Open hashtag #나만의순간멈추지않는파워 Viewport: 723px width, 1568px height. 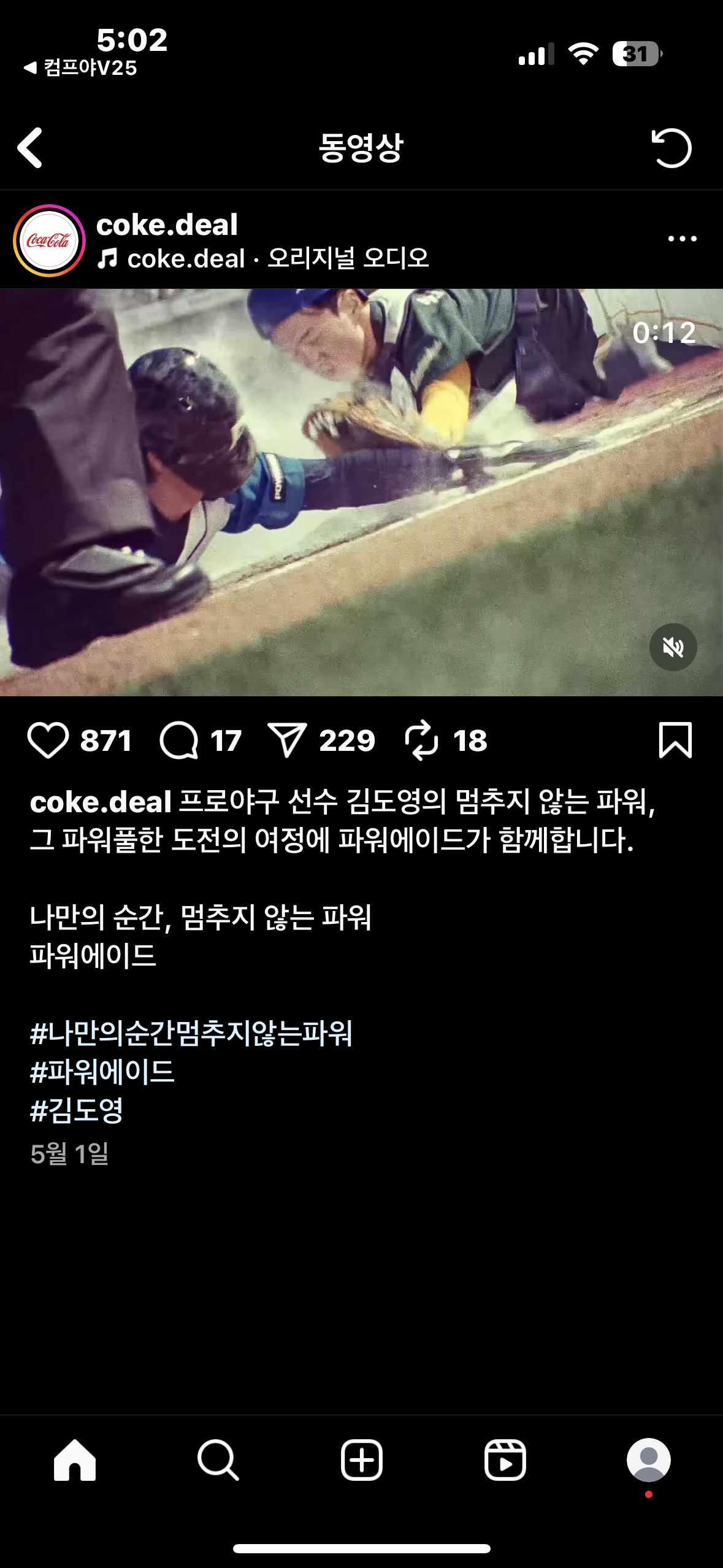191,1034
